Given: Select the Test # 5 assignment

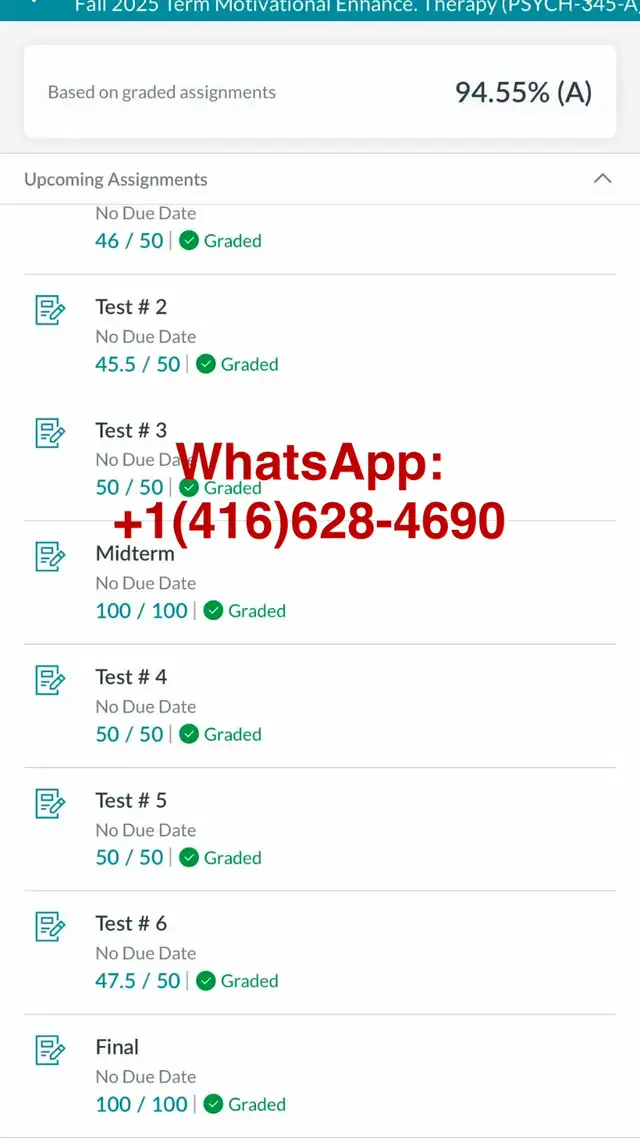Looking at the screenshot, I should click(131, 801).
